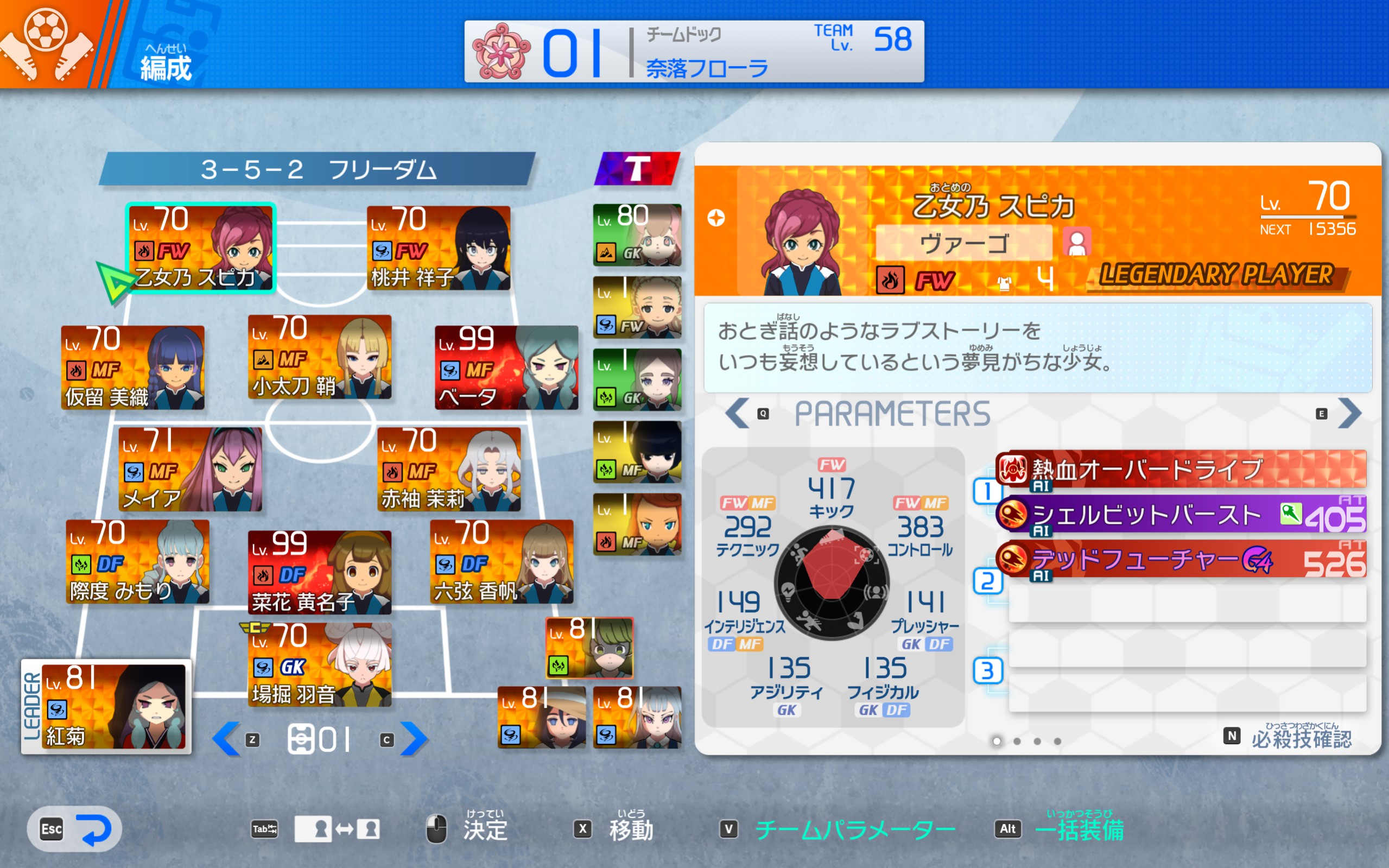Select midfielder card メイア
1389x868 pixels.
[190, 469]
